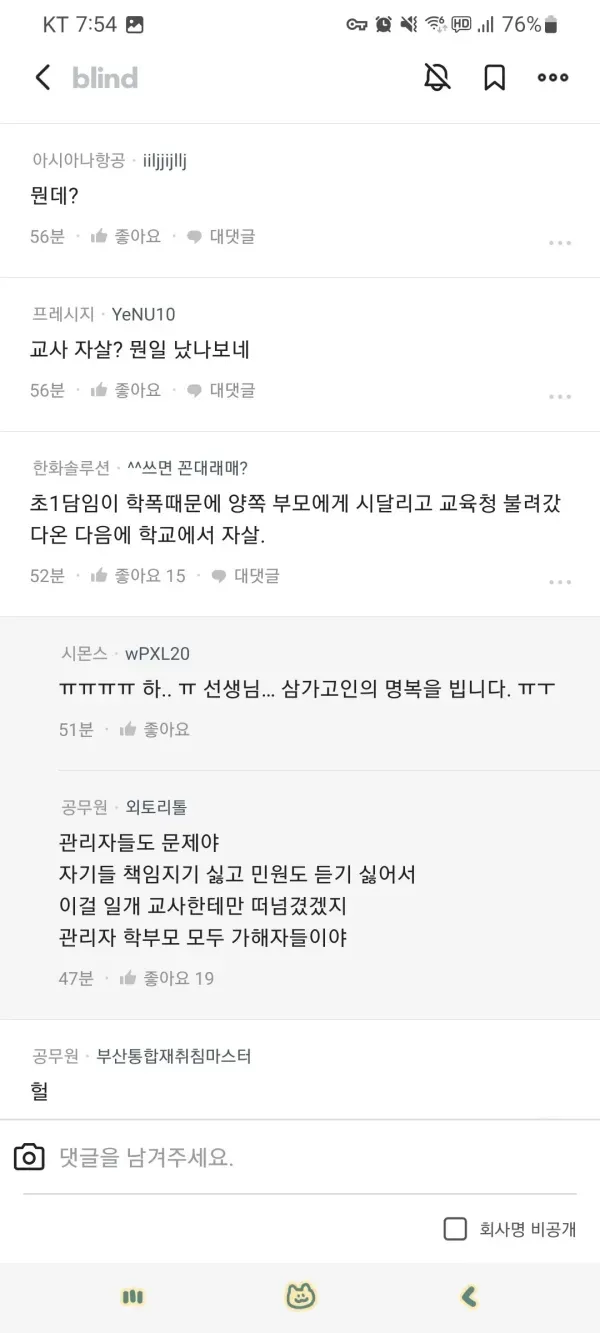Reply to YeNU10's comment
Screen dimensions: 600x1333
[222, 390]
